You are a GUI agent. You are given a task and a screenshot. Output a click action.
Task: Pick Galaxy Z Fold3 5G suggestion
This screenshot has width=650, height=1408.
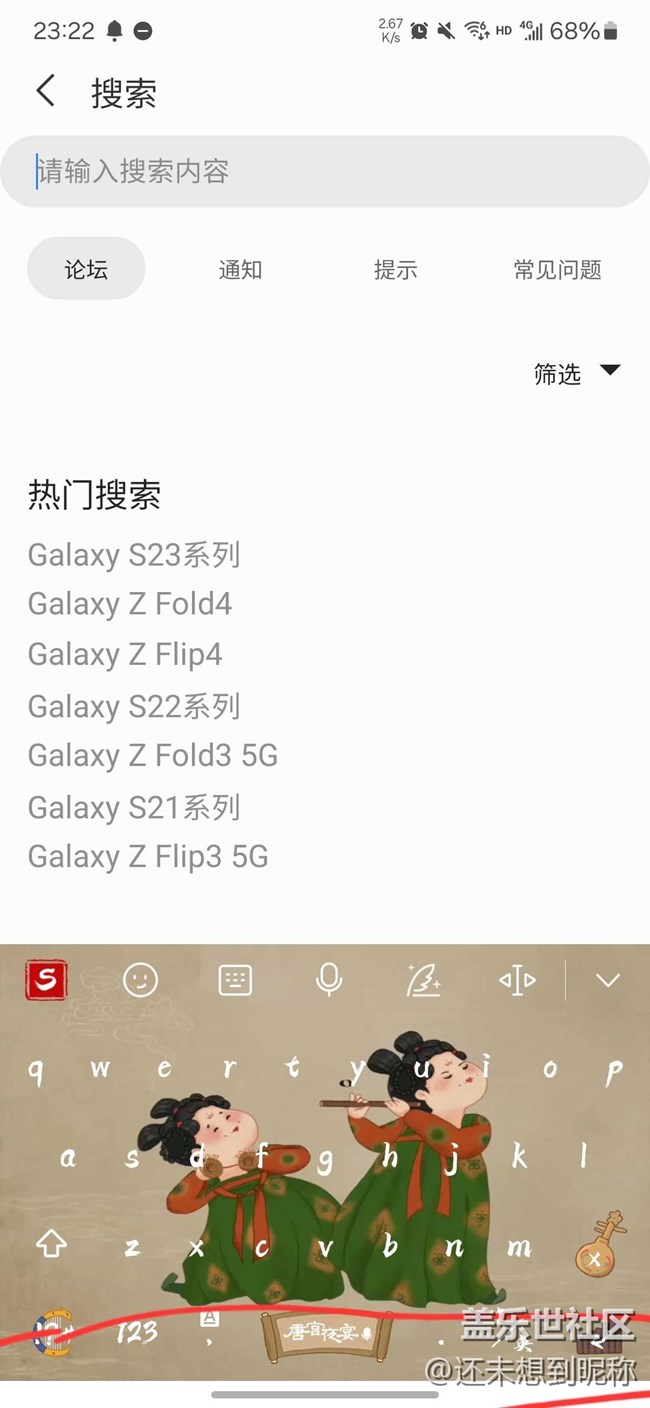pos(153,756)
